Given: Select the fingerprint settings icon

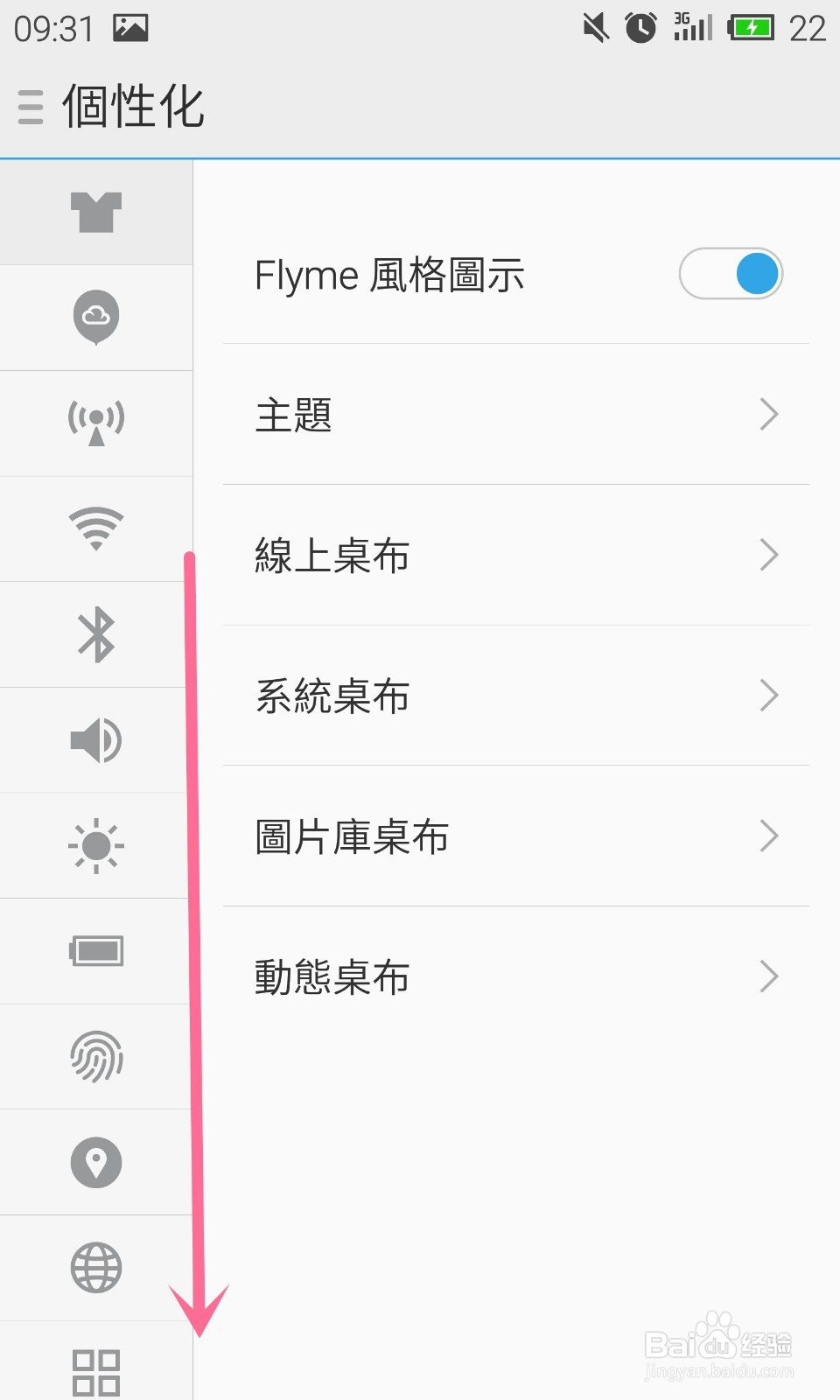Looking at the screenshot, I should [x=96, y=1056].
